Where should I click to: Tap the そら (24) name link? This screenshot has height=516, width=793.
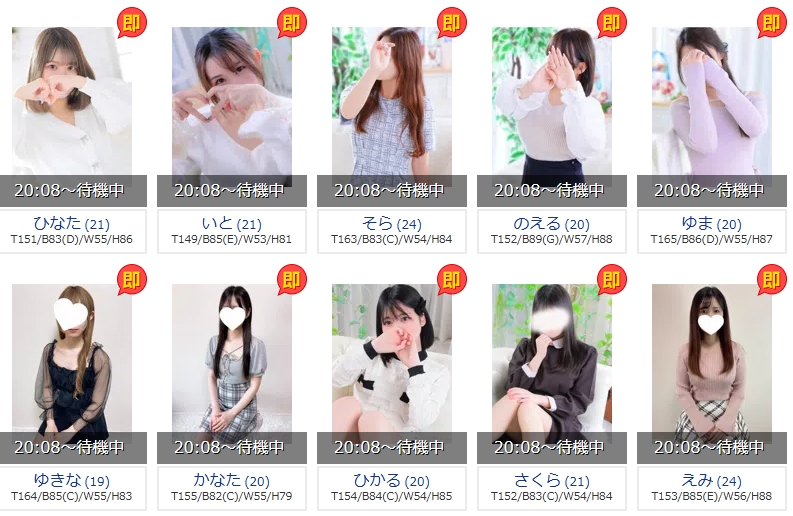coord(391,224)
